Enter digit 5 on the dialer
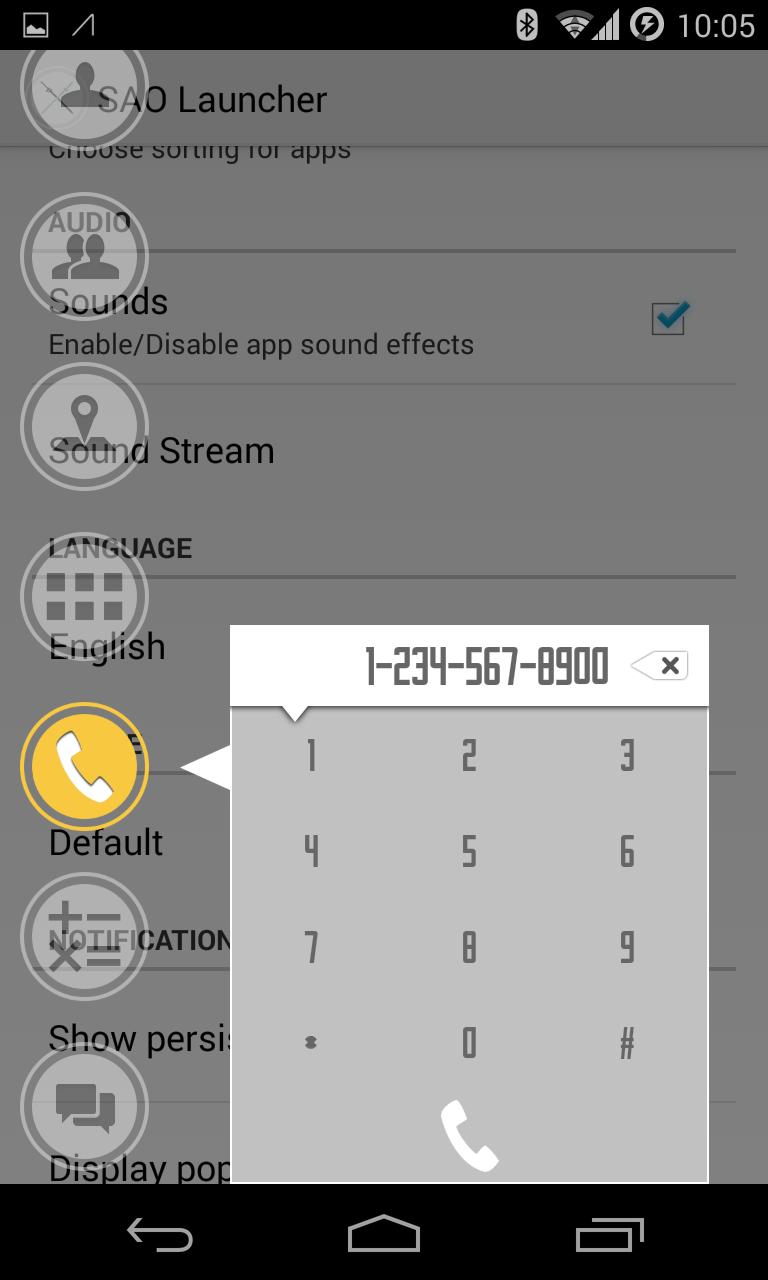768x1280 pixels. point(469,852)
